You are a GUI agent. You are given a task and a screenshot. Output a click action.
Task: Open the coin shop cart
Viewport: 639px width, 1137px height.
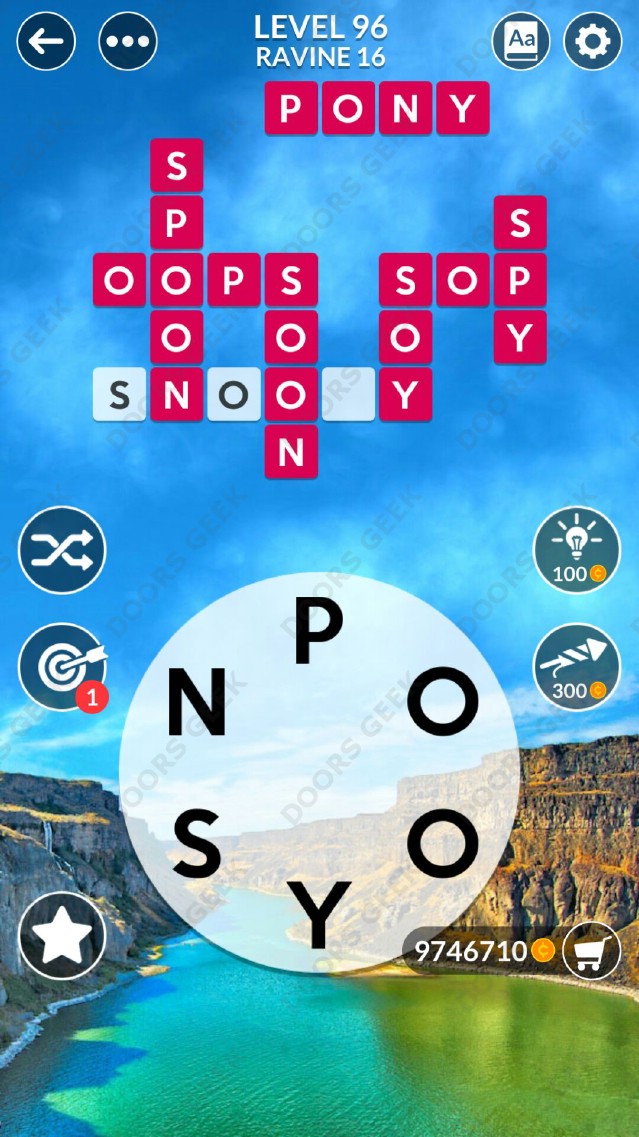[591, 951]
